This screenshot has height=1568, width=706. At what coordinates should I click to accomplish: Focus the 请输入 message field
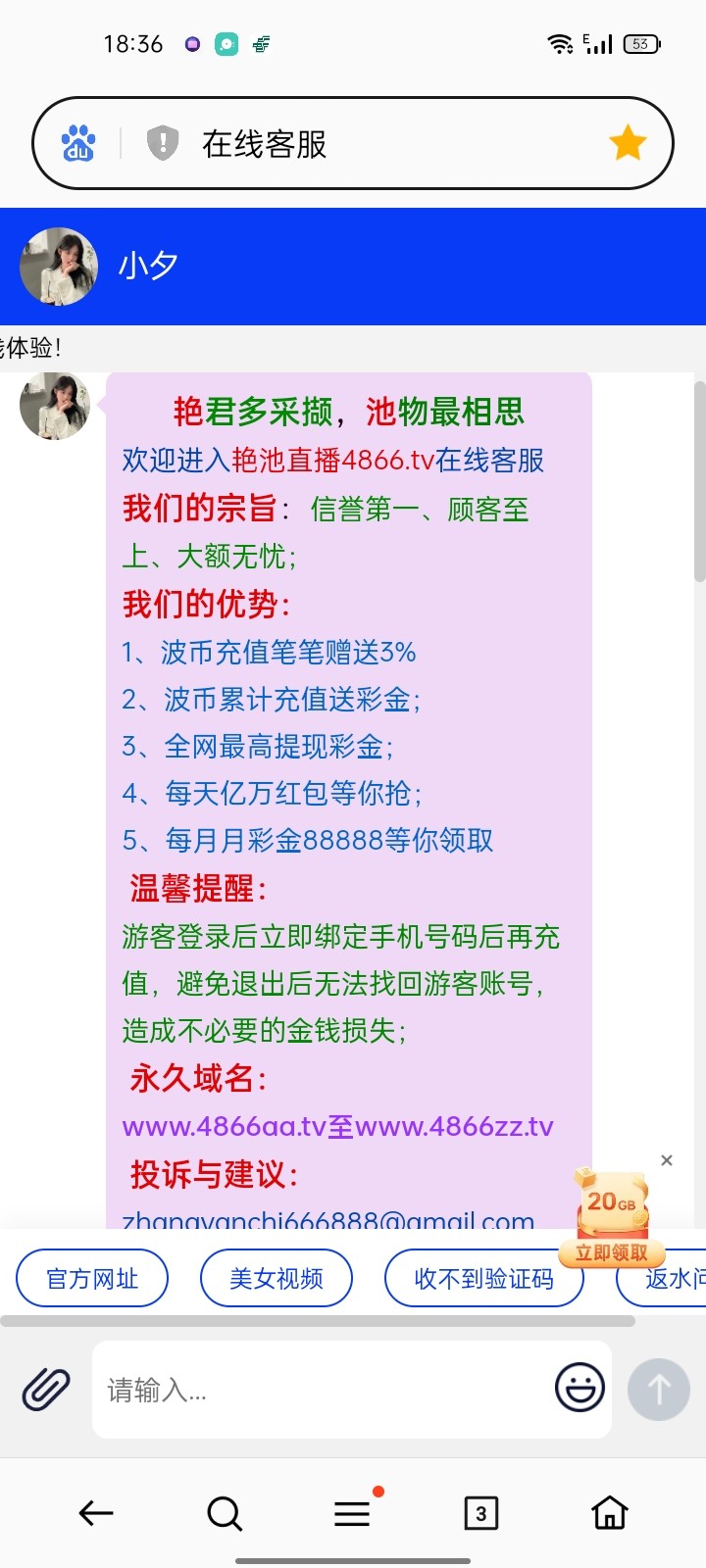(324, 1390)
